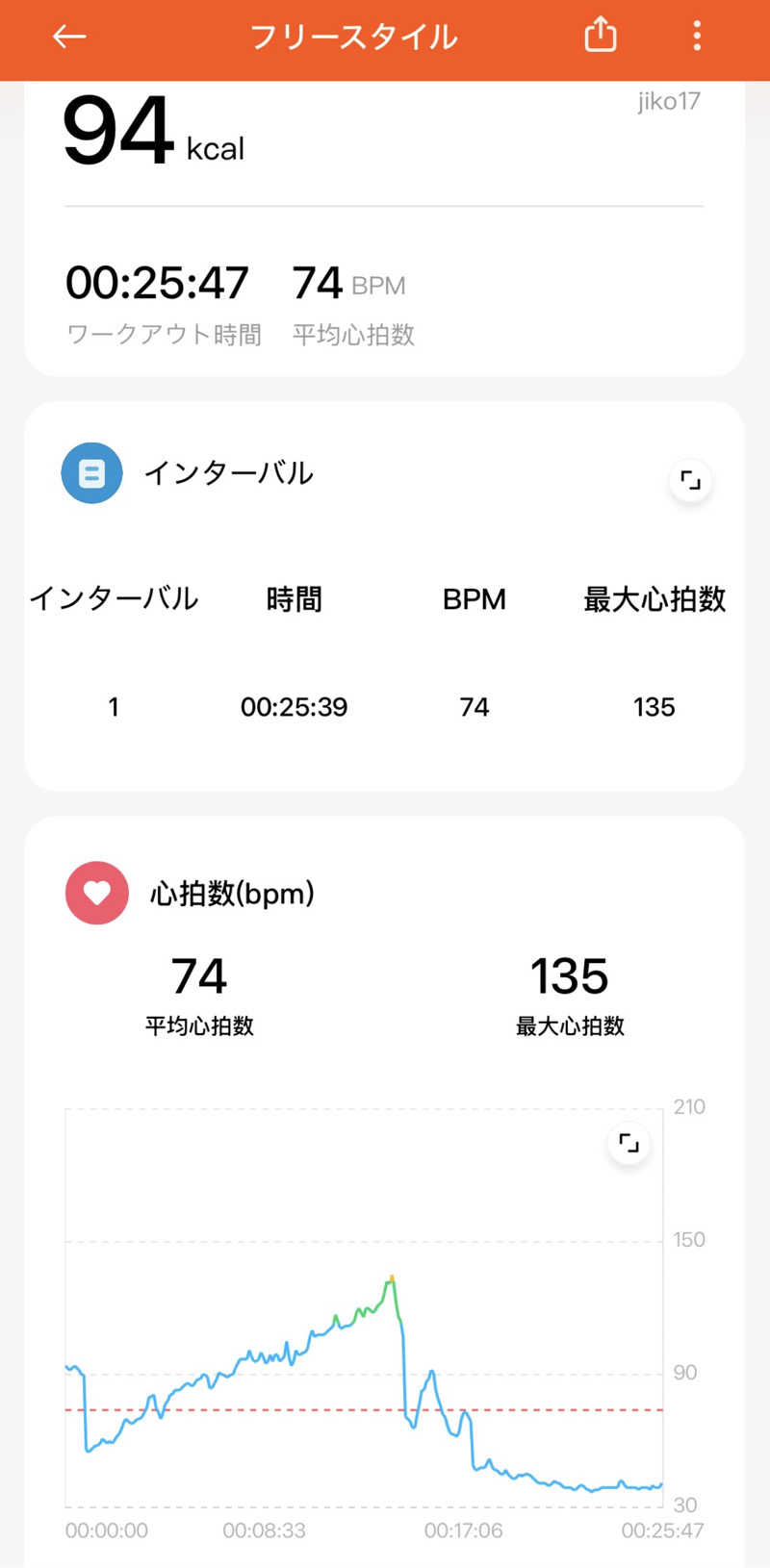Open the three-dot overflow menu
Image resolution: width=770 pixels, height=1568 pixels.
click(697, 37)
